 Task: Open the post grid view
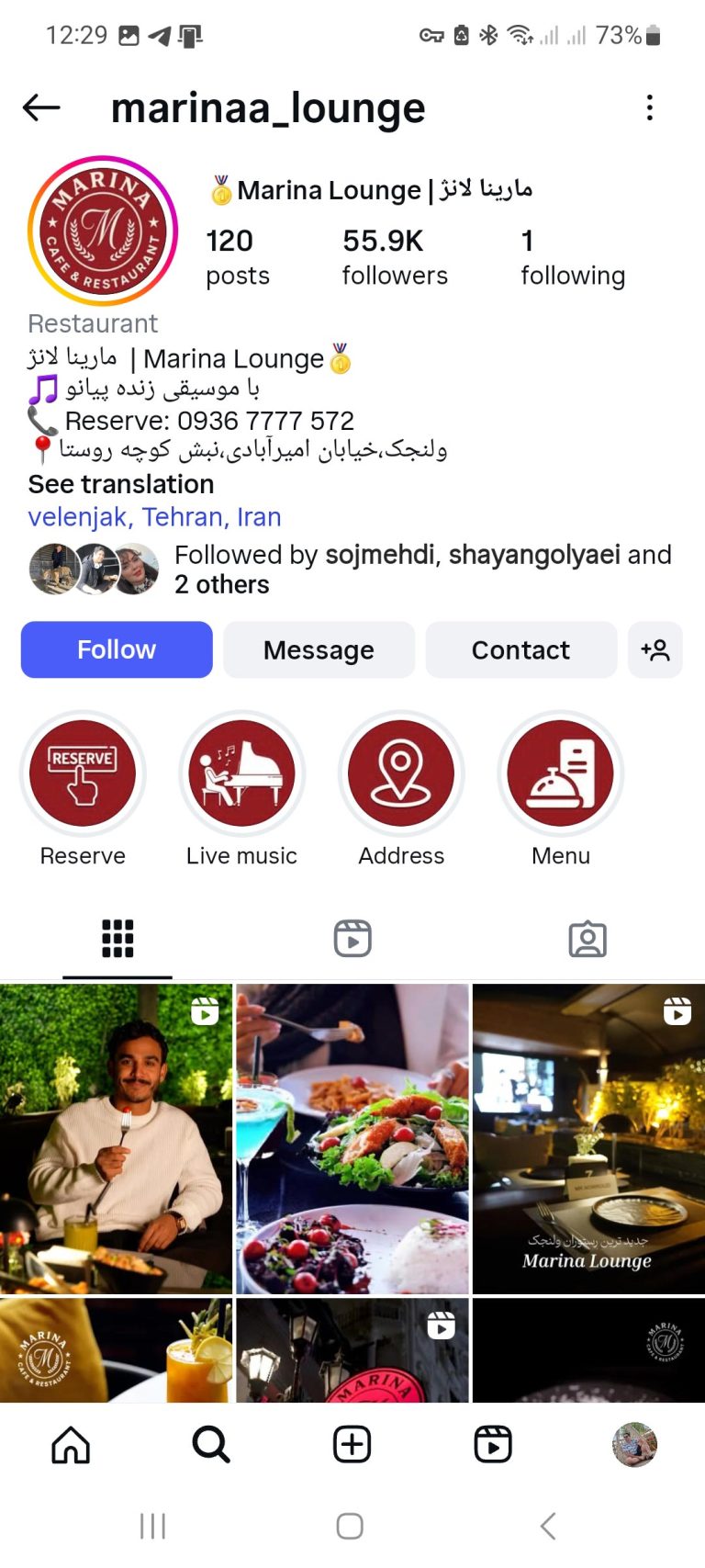(x=117, y=938)
